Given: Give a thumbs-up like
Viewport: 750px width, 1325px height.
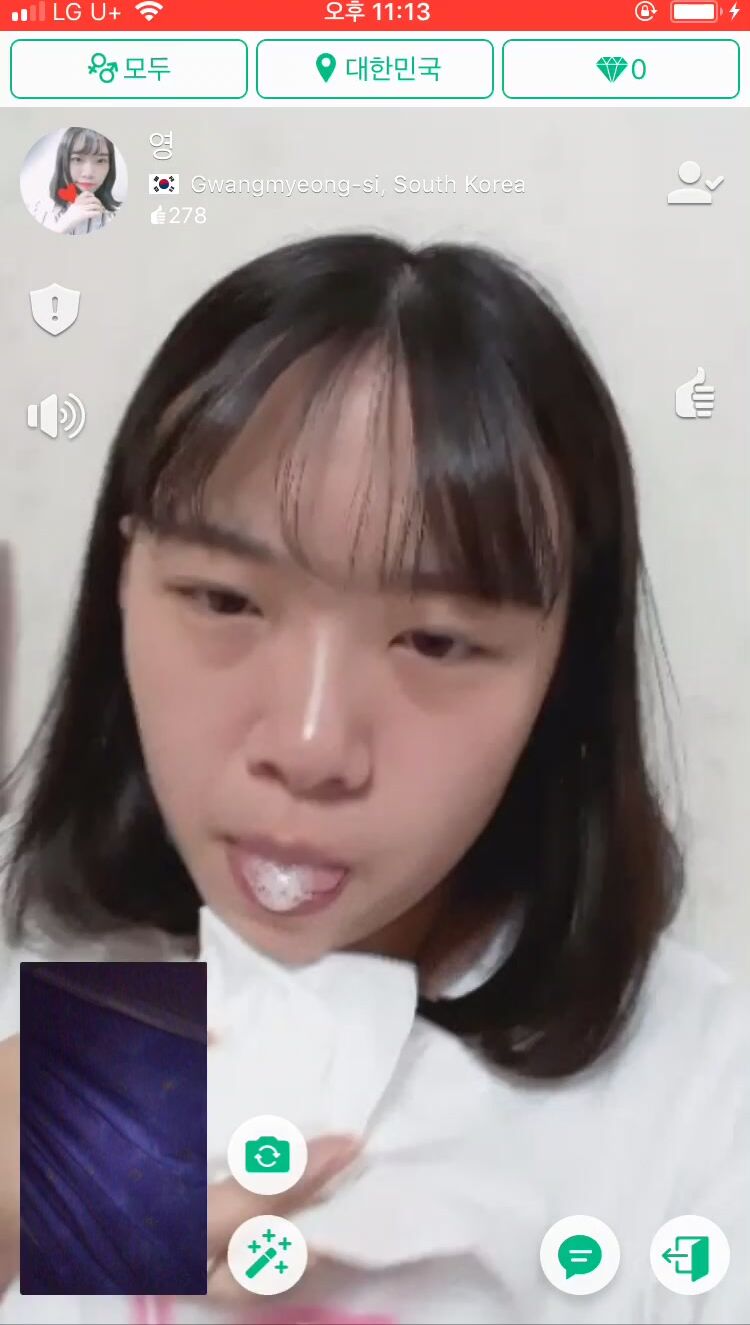Looking at the screenshot, I should pos(696,392).
